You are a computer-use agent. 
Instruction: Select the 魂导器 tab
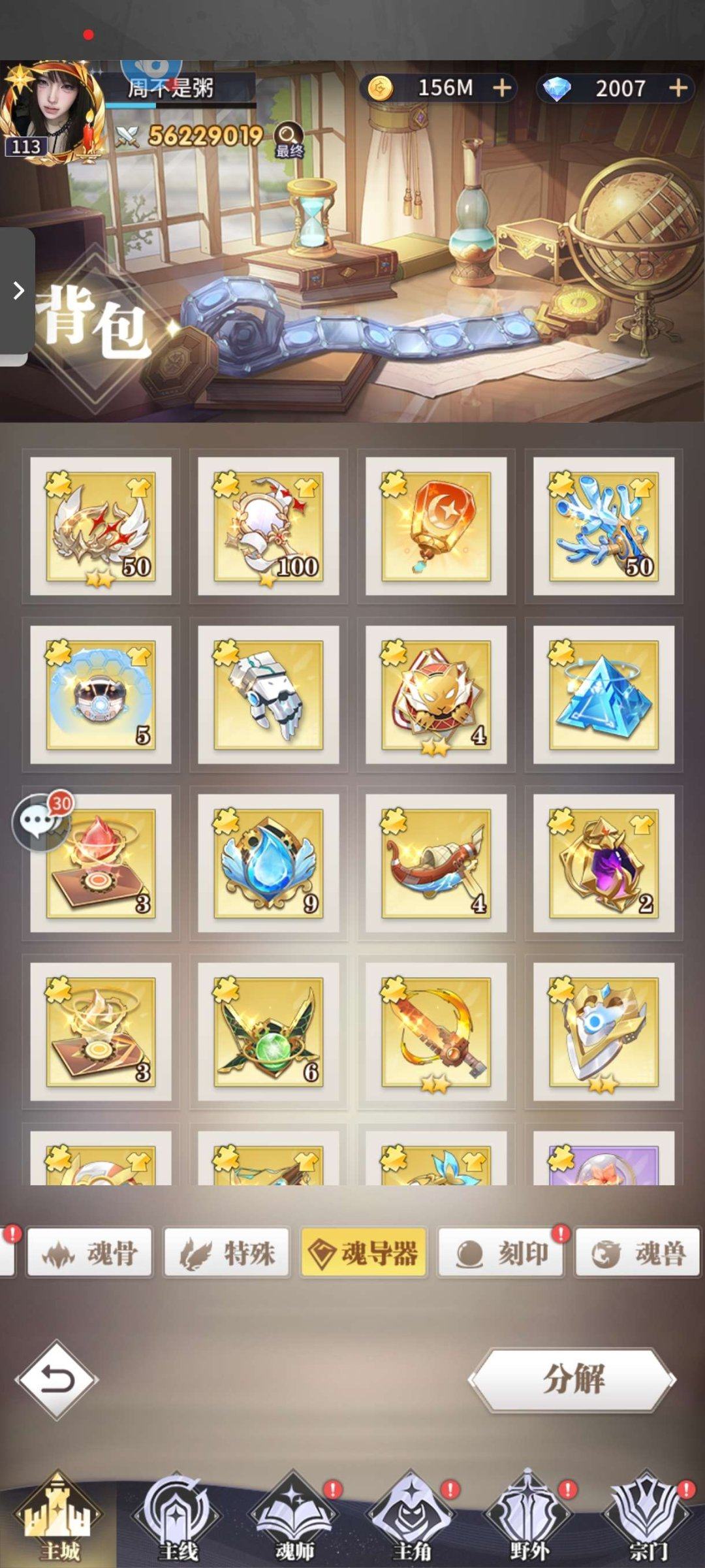(364, 1253)
